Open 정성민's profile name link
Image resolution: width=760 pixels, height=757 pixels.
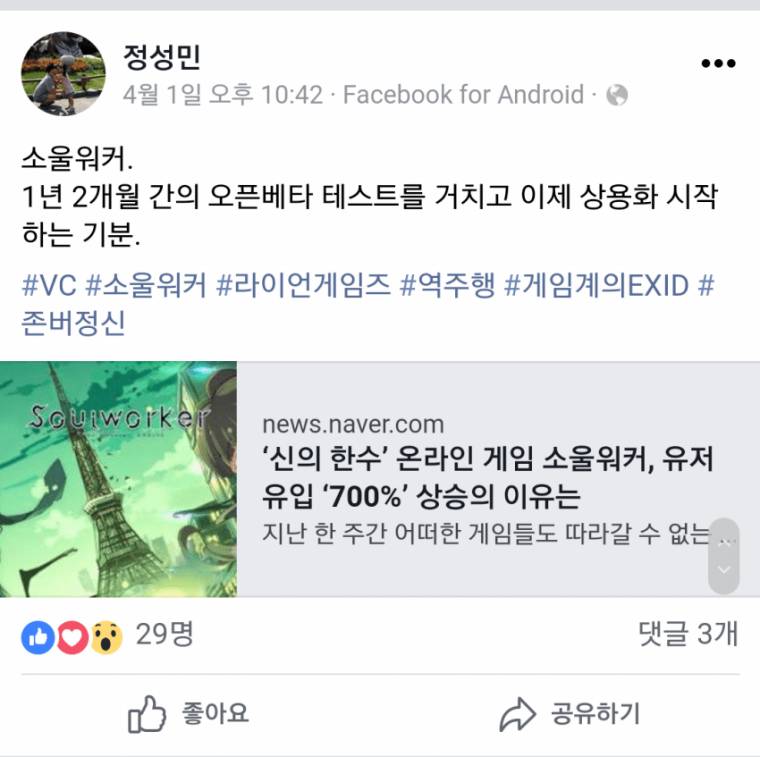click(x=162, y=56)
